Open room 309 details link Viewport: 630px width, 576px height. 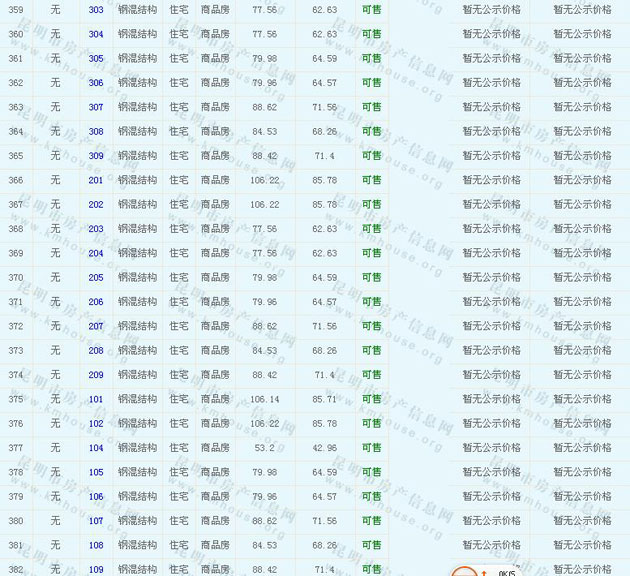(x=96, y=156)
